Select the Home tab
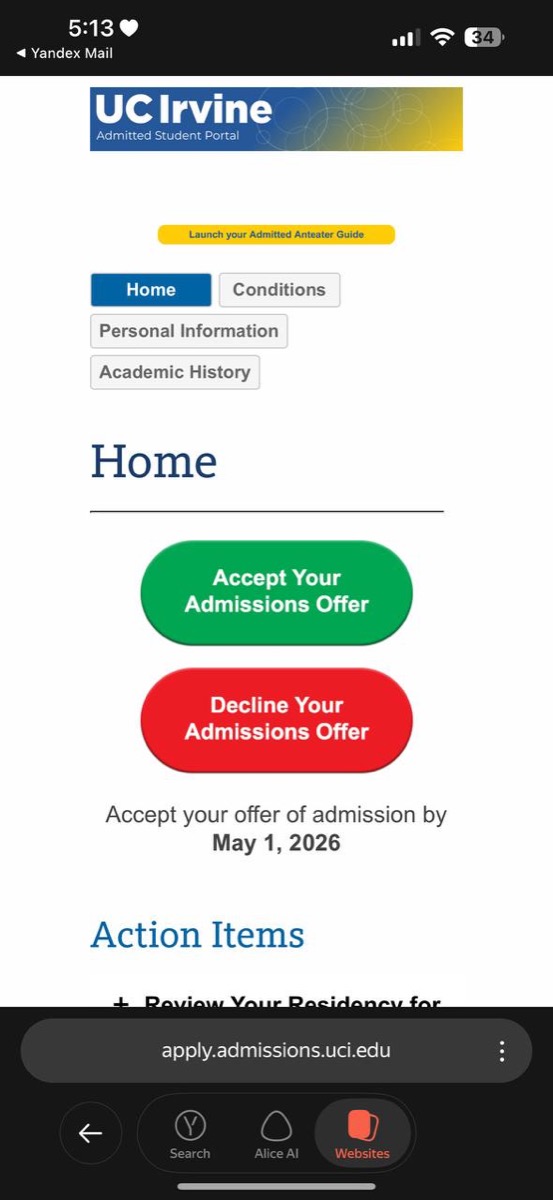This screenshot has width=553, height=1200. 151,290
